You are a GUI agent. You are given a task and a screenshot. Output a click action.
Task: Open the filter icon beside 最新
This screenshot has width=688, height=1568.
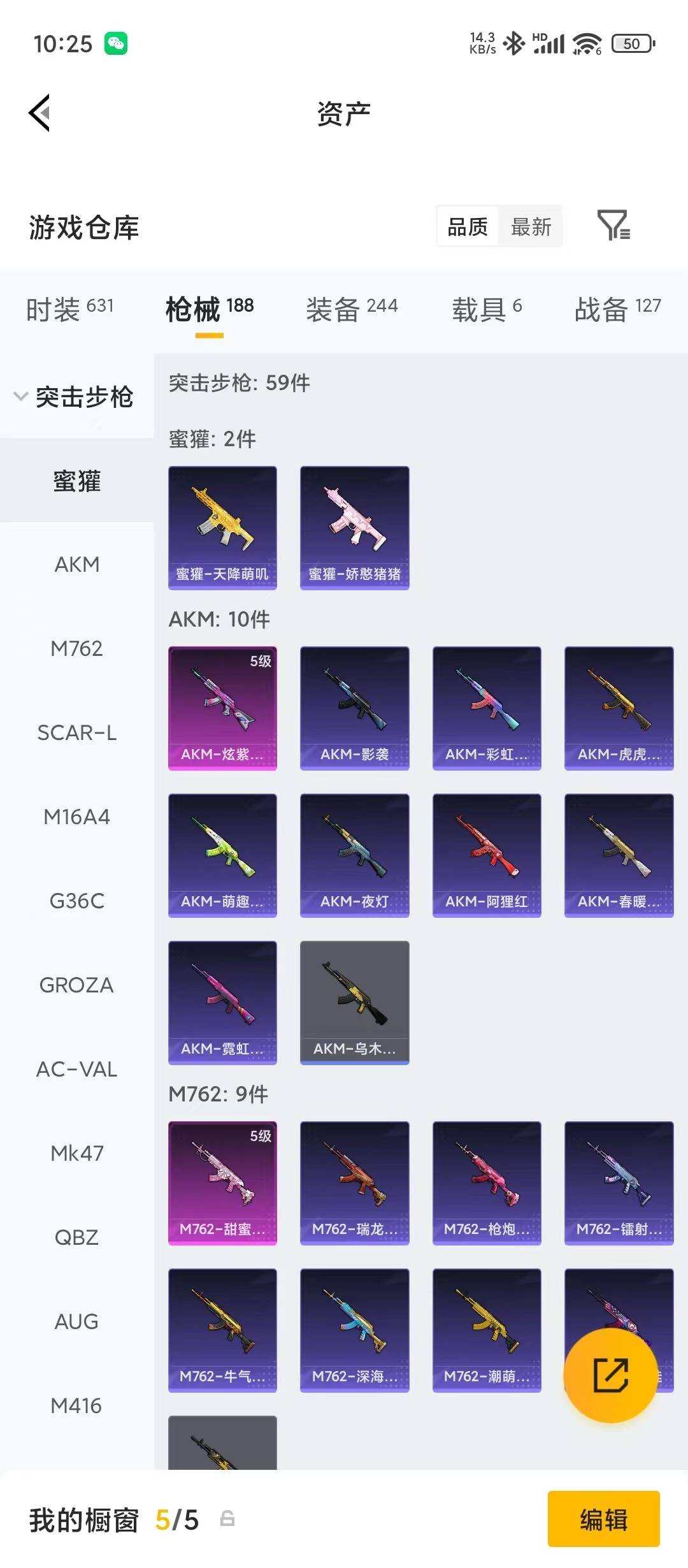613,226
